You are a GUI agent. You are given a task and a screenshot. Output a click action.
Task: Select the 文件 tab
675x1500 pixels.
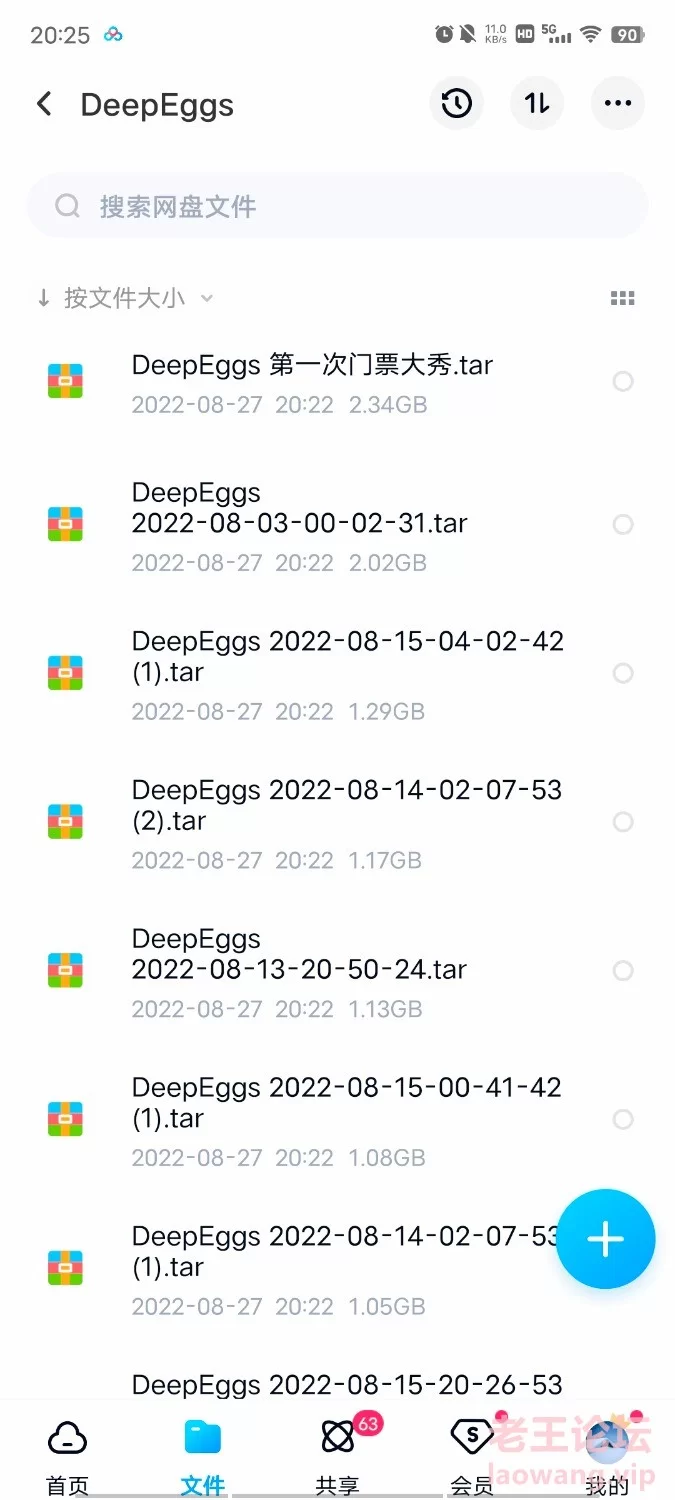coord(203,1456)
